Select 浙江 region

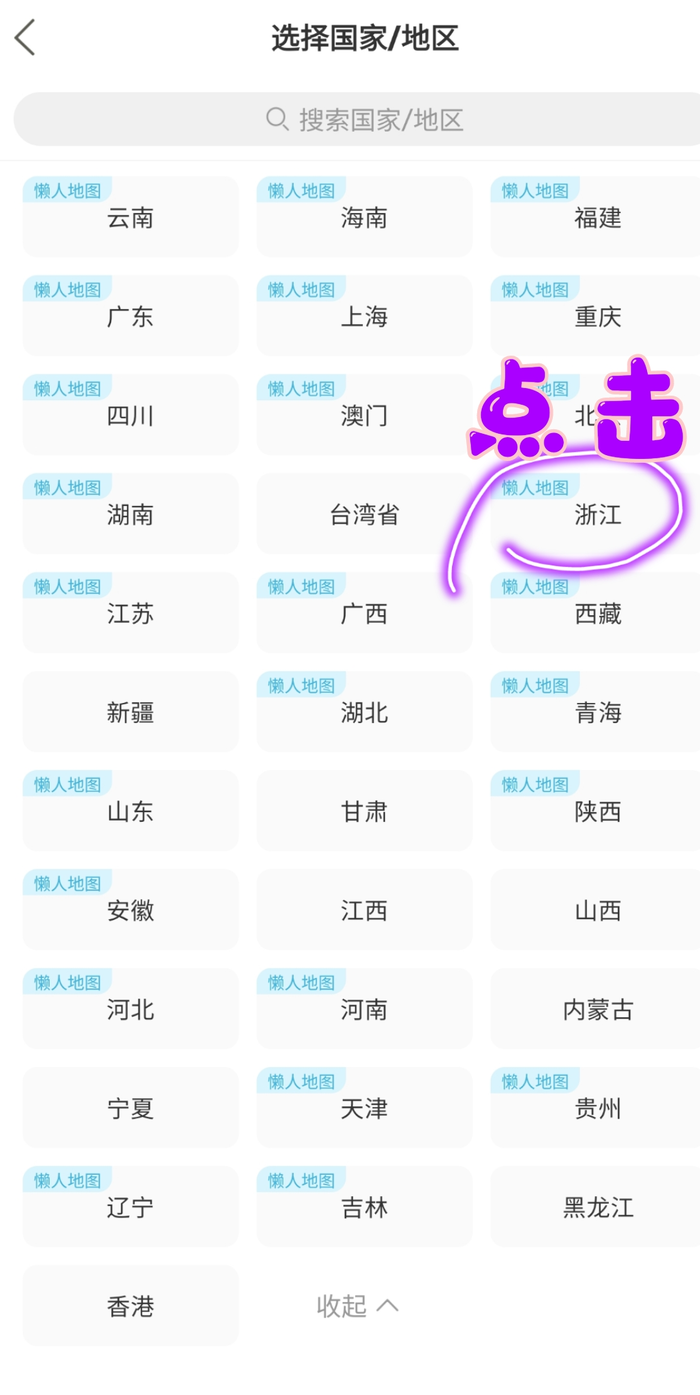point(598,514)
